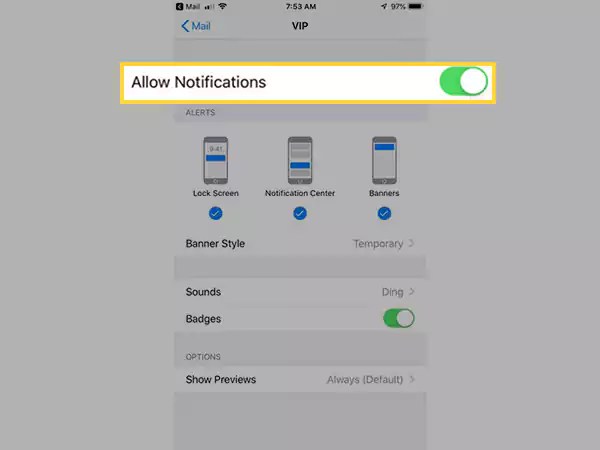
Task: Return to Mail app via status bar
Action: coord(188,7)
